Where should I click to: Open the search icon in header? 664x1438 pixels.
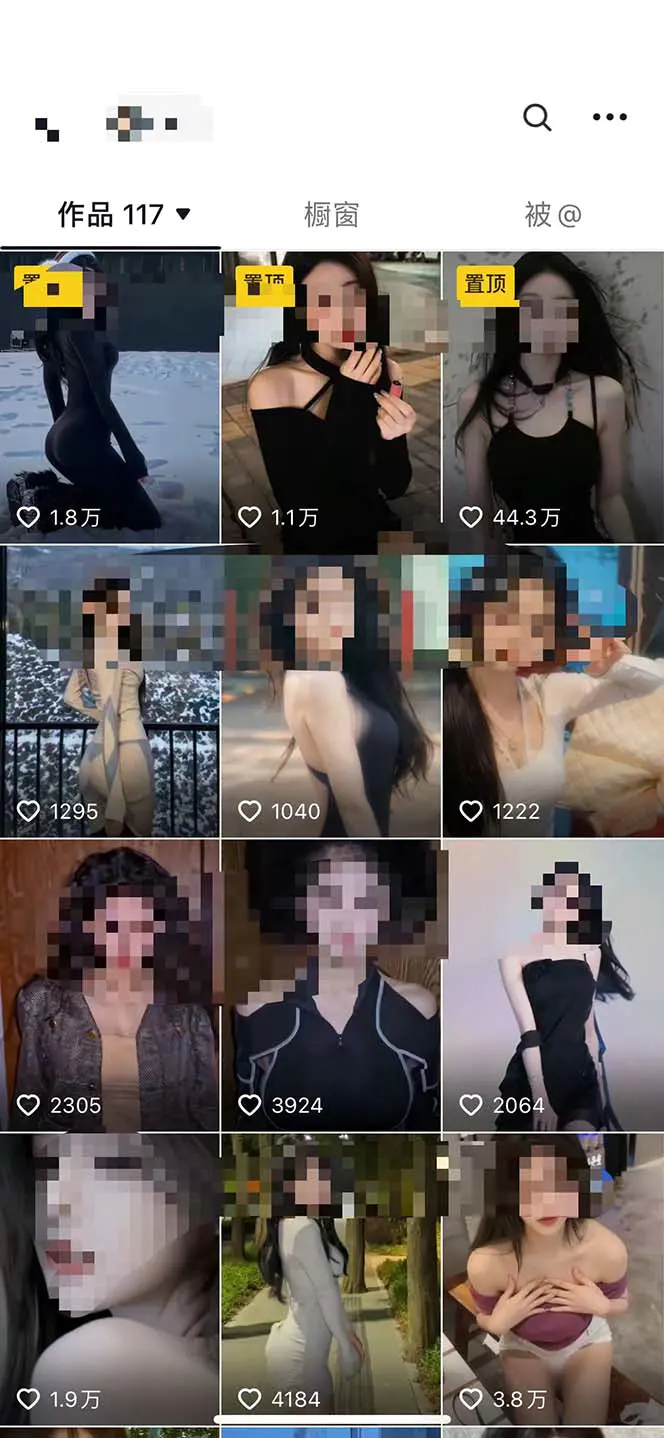point(537,118)
